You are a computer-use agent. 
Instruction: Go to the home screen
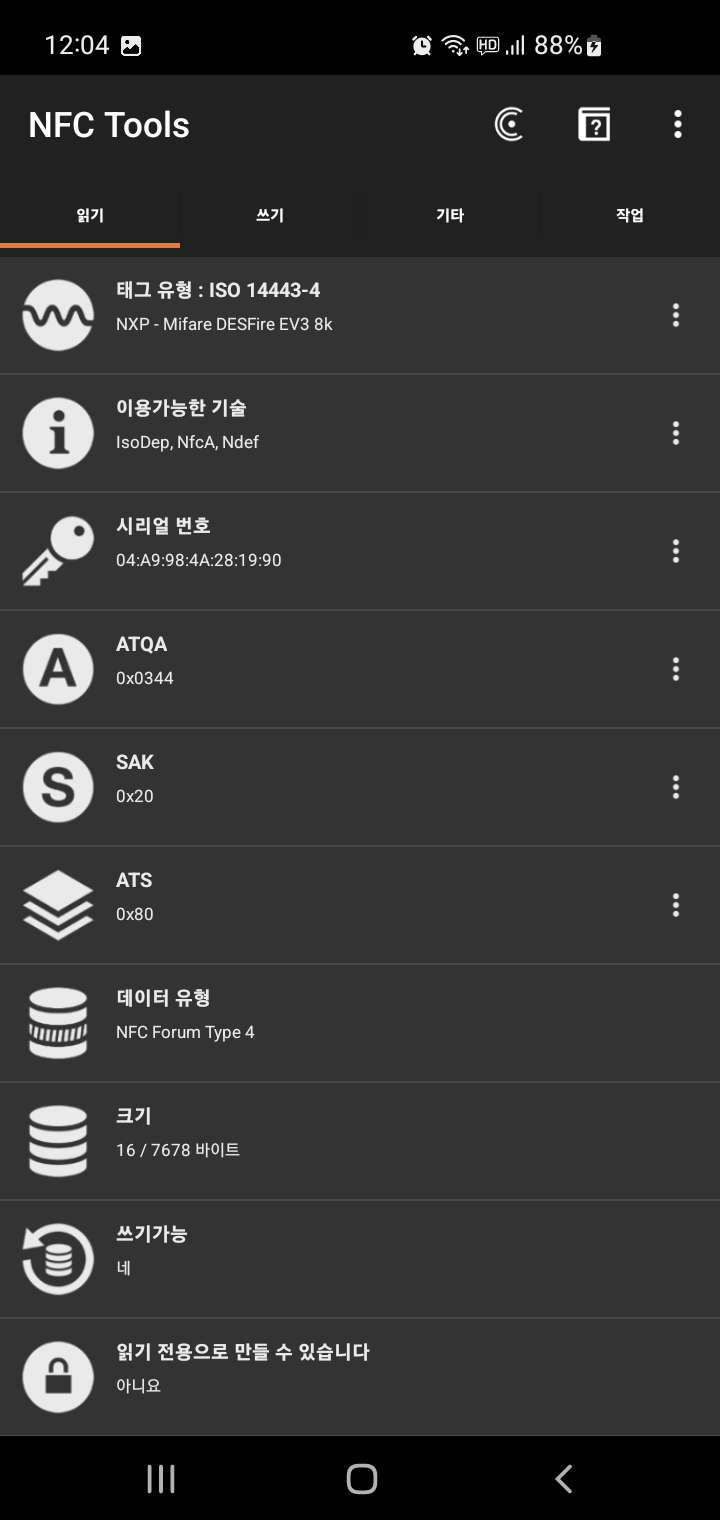pyautogui.click(x=361, y=1479)
